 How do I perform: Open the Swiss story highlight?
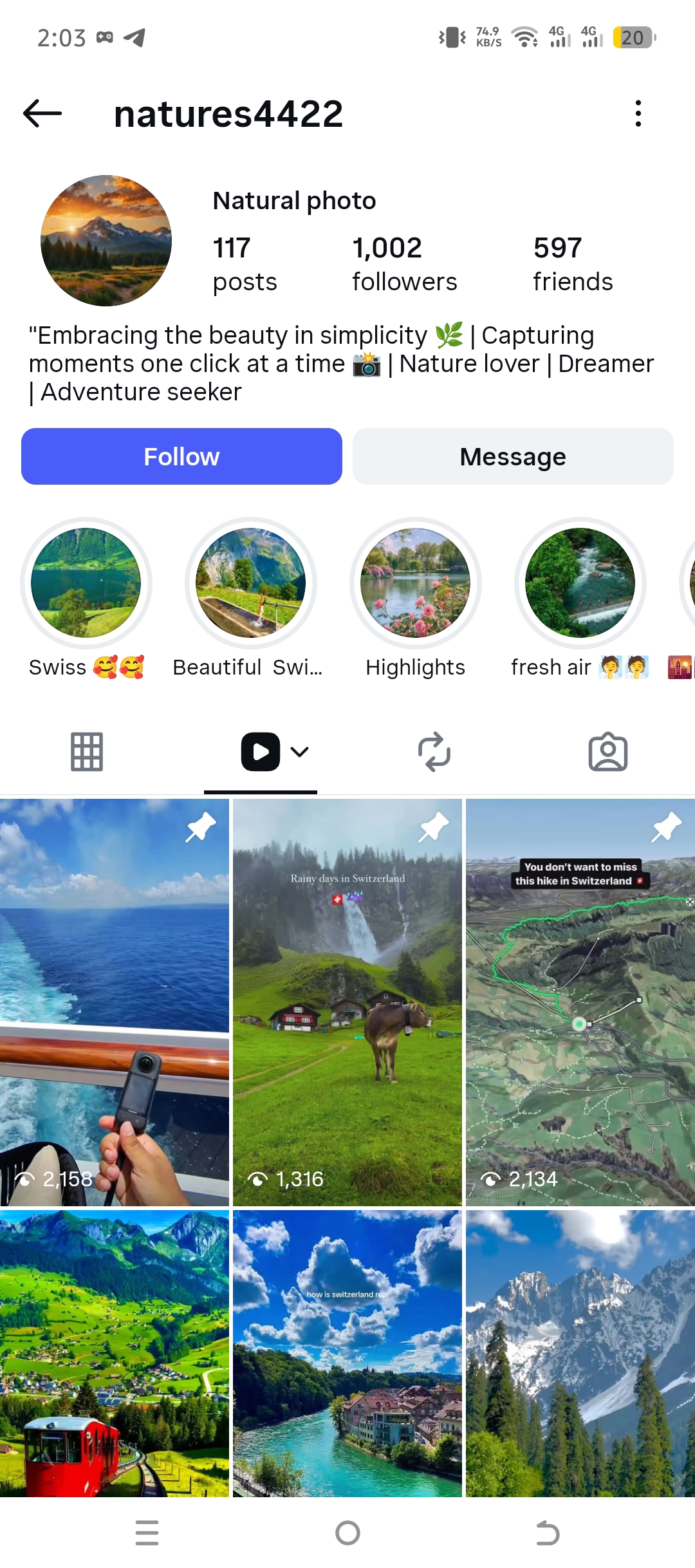[86, 583]
